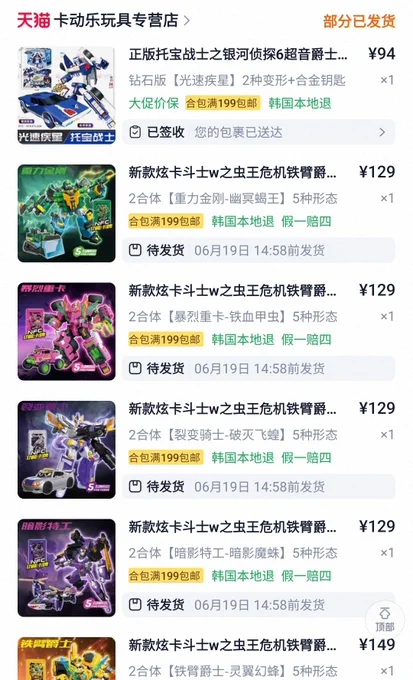The width and height of the screenshot is (413, 680).
Task: Open the 裂变骑士-破灭飞蝗 product image
Action: pos(66,450)
